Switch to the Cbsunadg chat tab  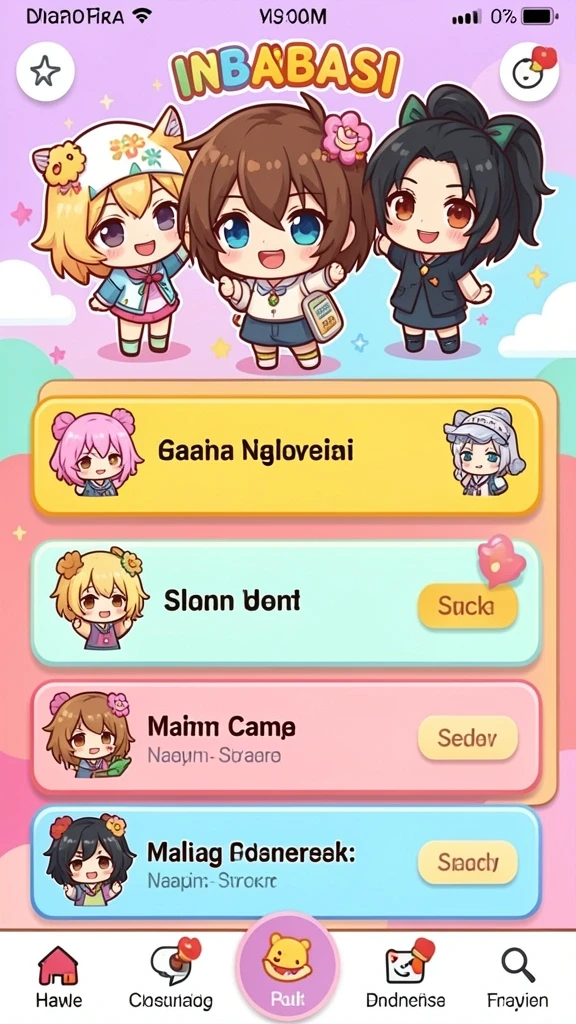click(x=171, y=976)
